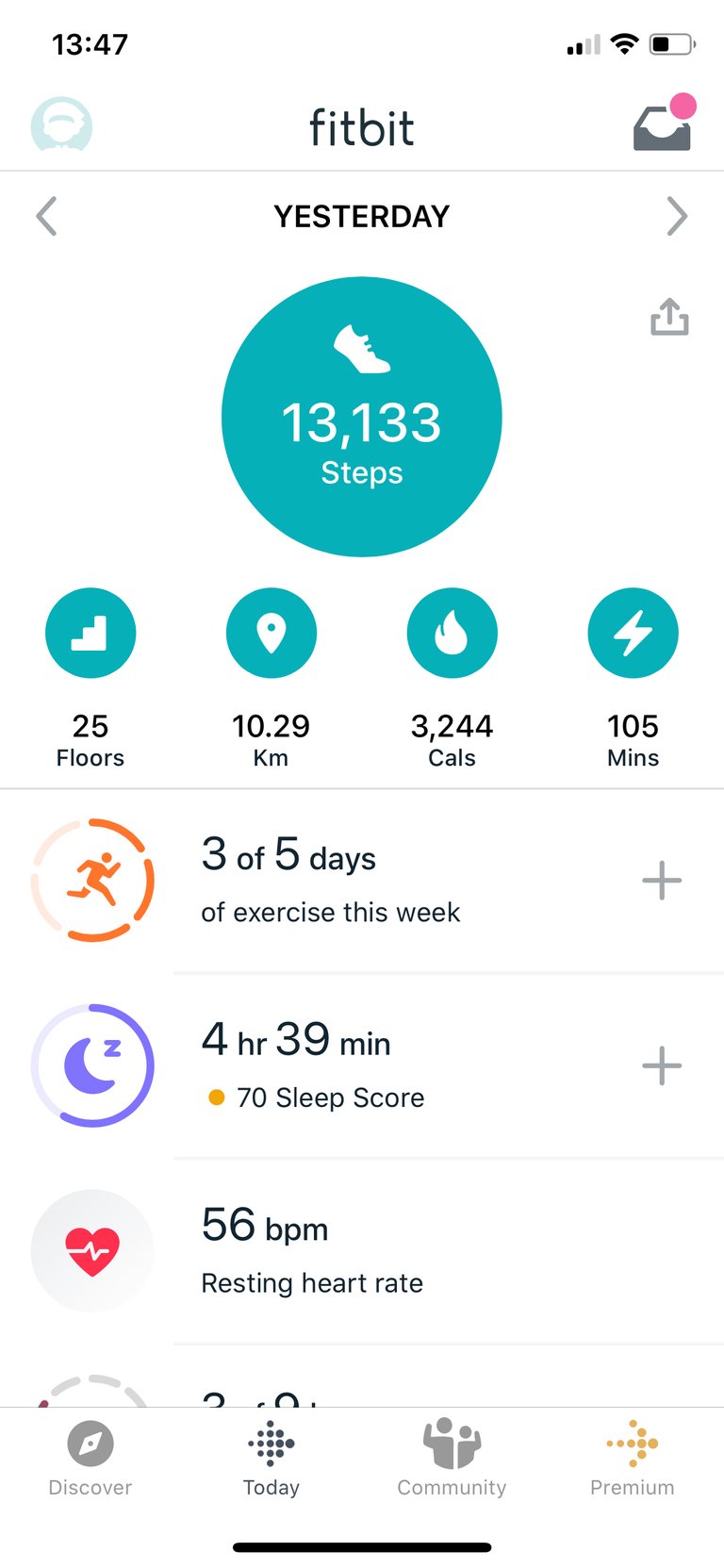The height and width of the screenshot is (1568, 724).
Task: Open the Resting heart rate tile
Action: point(362,1251)
